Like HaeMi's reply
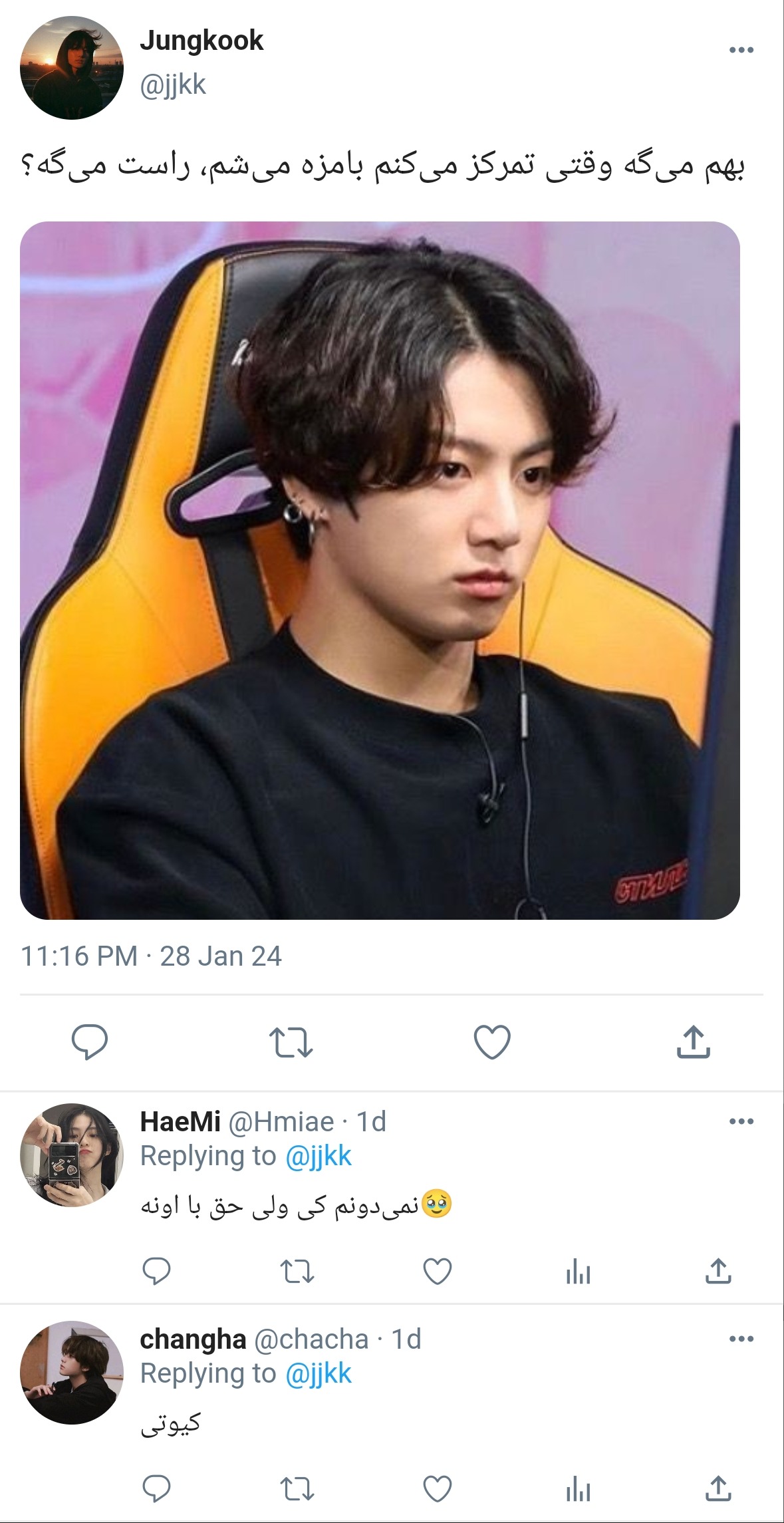The width and height of the screenshot is (784, 1523). coord(438,1271)
